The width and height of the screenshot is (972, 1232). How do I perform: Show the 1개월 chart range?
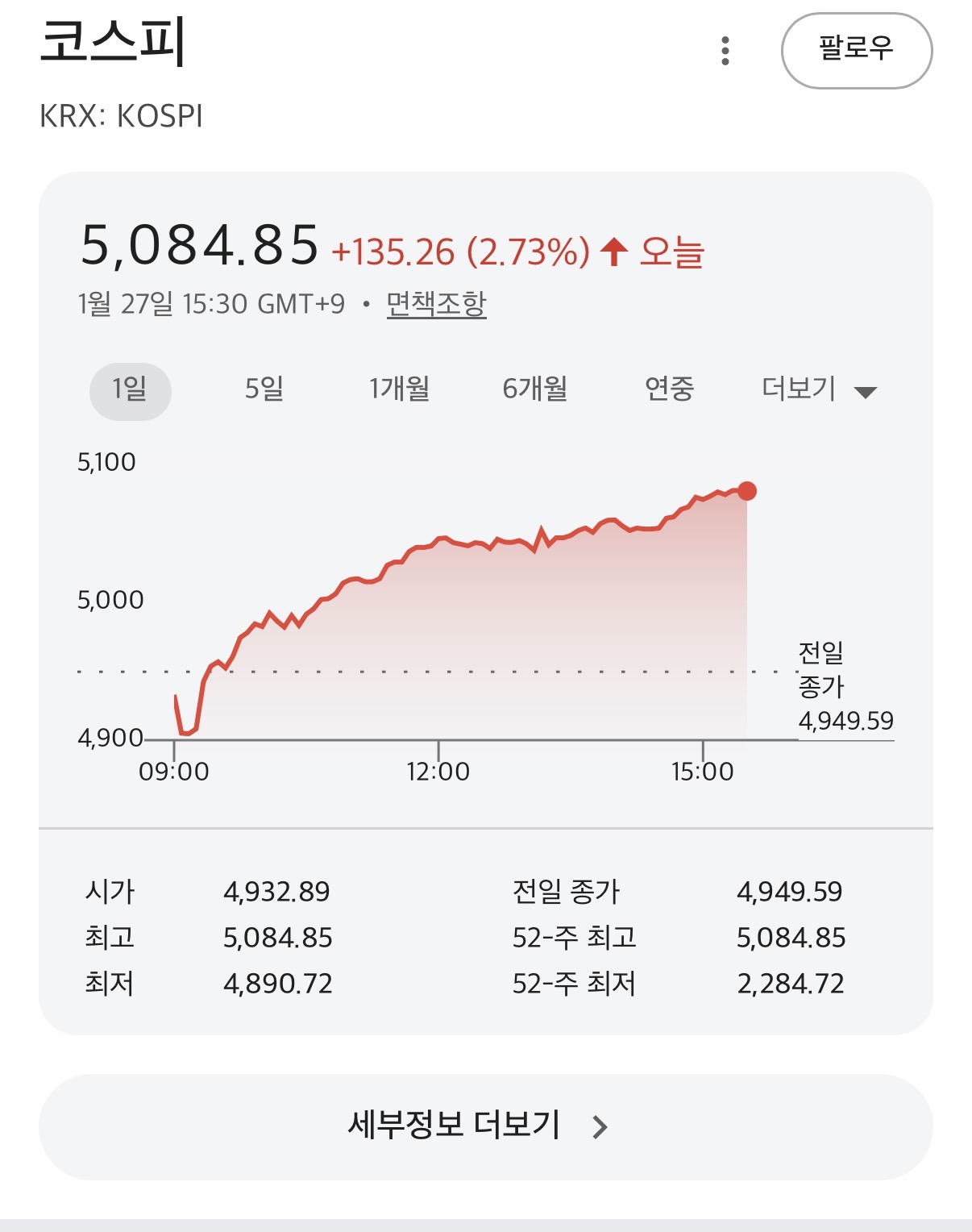click(399, 389)
